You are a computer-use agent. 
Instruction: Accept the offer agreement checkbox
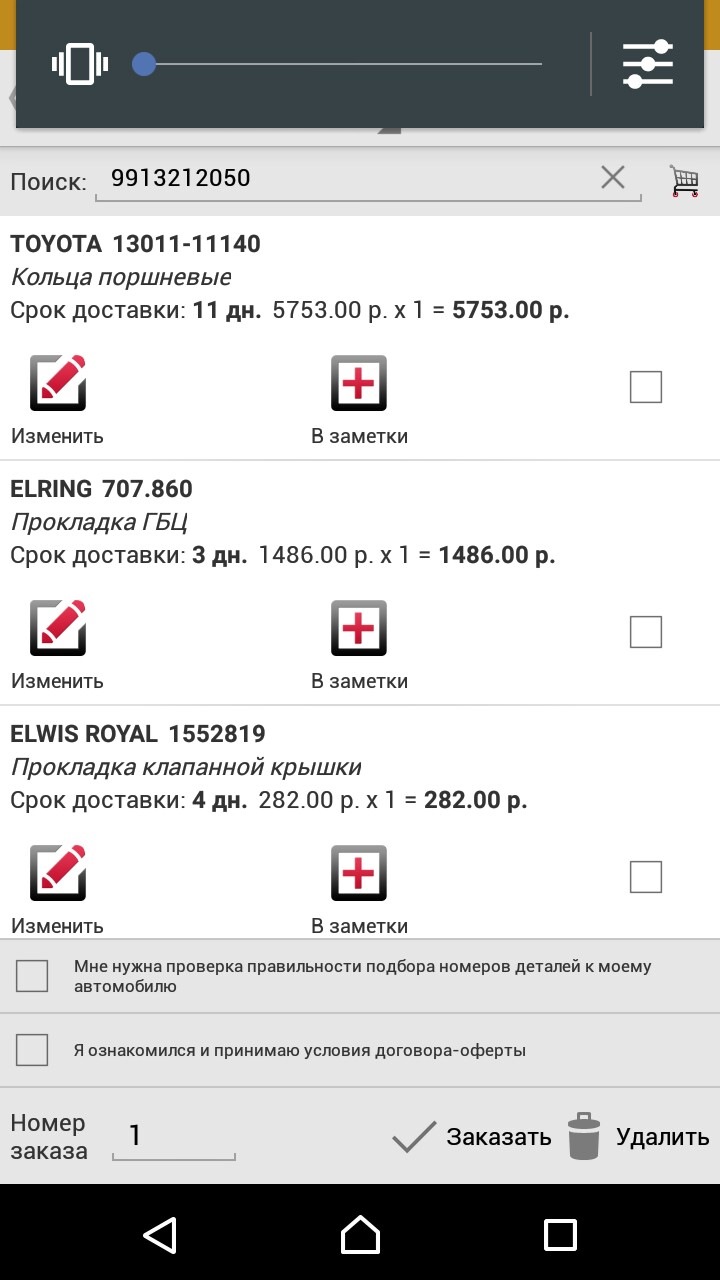31,1050
